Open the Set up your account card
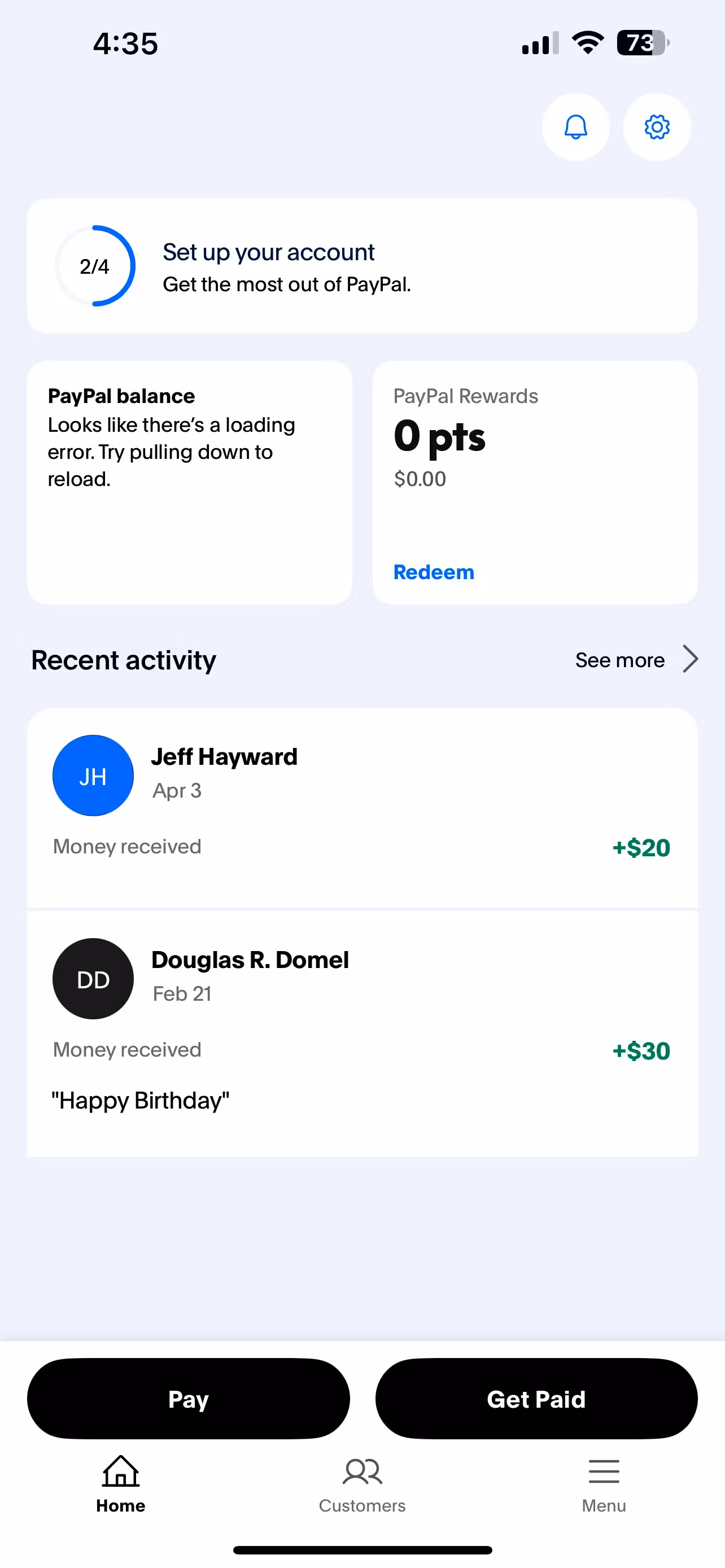 point(362,266)
